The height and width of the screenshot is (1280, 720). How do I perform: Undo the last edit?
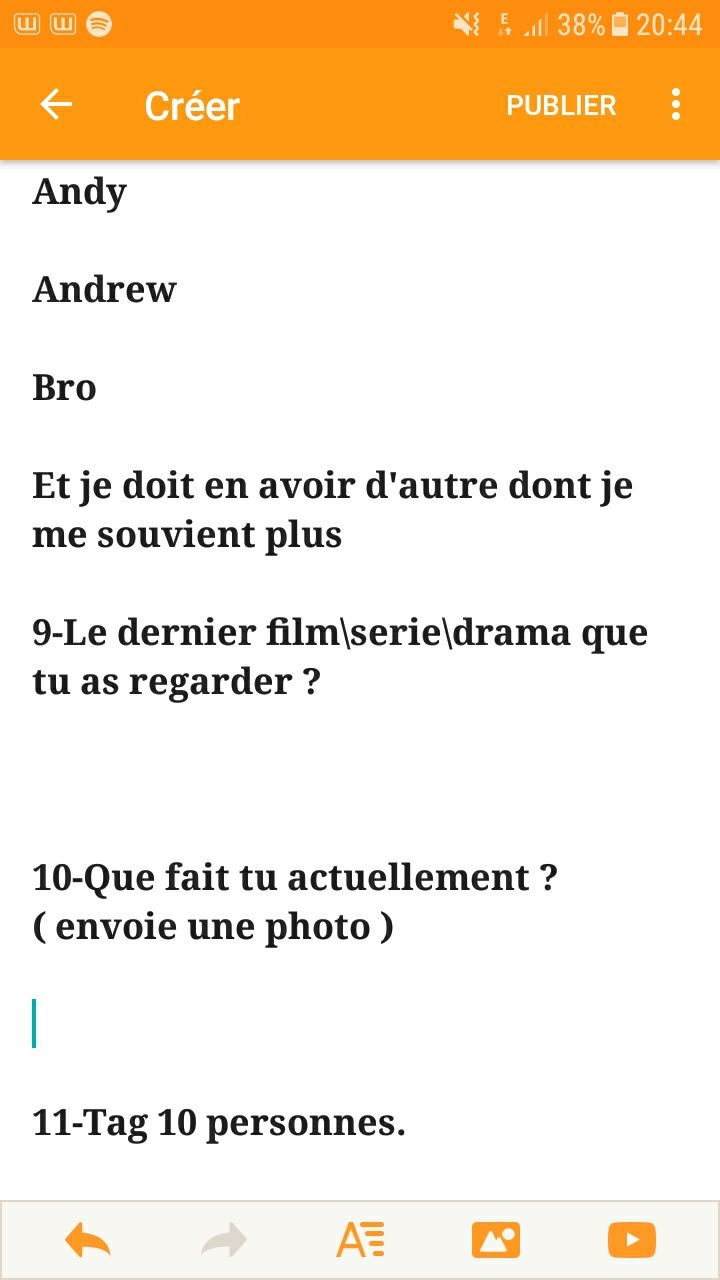tap(88, 1241)
